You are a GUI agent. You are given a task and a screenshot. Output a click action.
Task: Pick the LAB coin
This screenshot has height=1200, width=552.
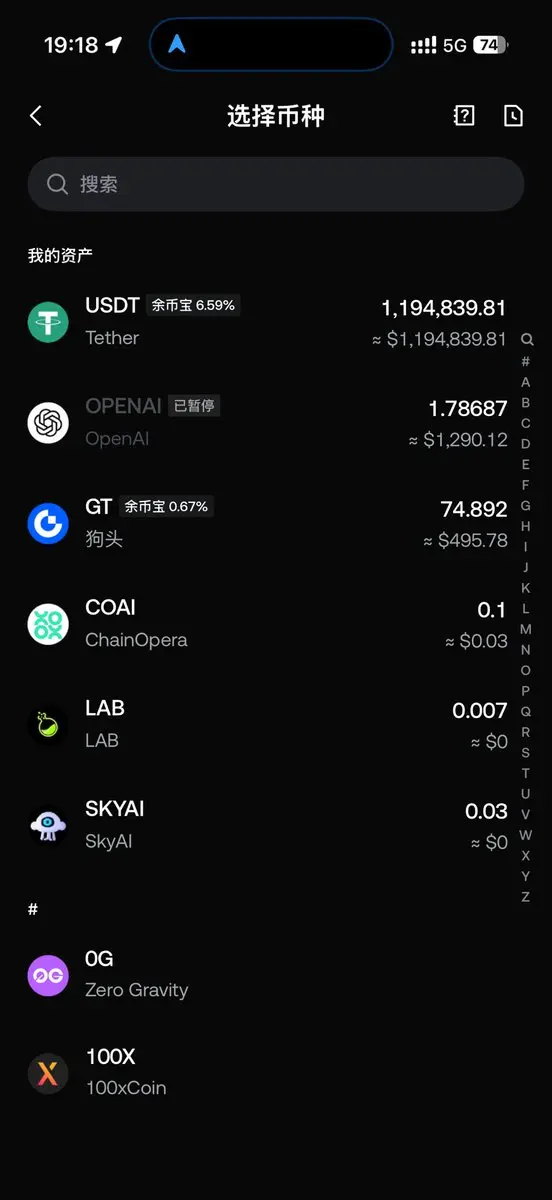[x=268, y=724]
